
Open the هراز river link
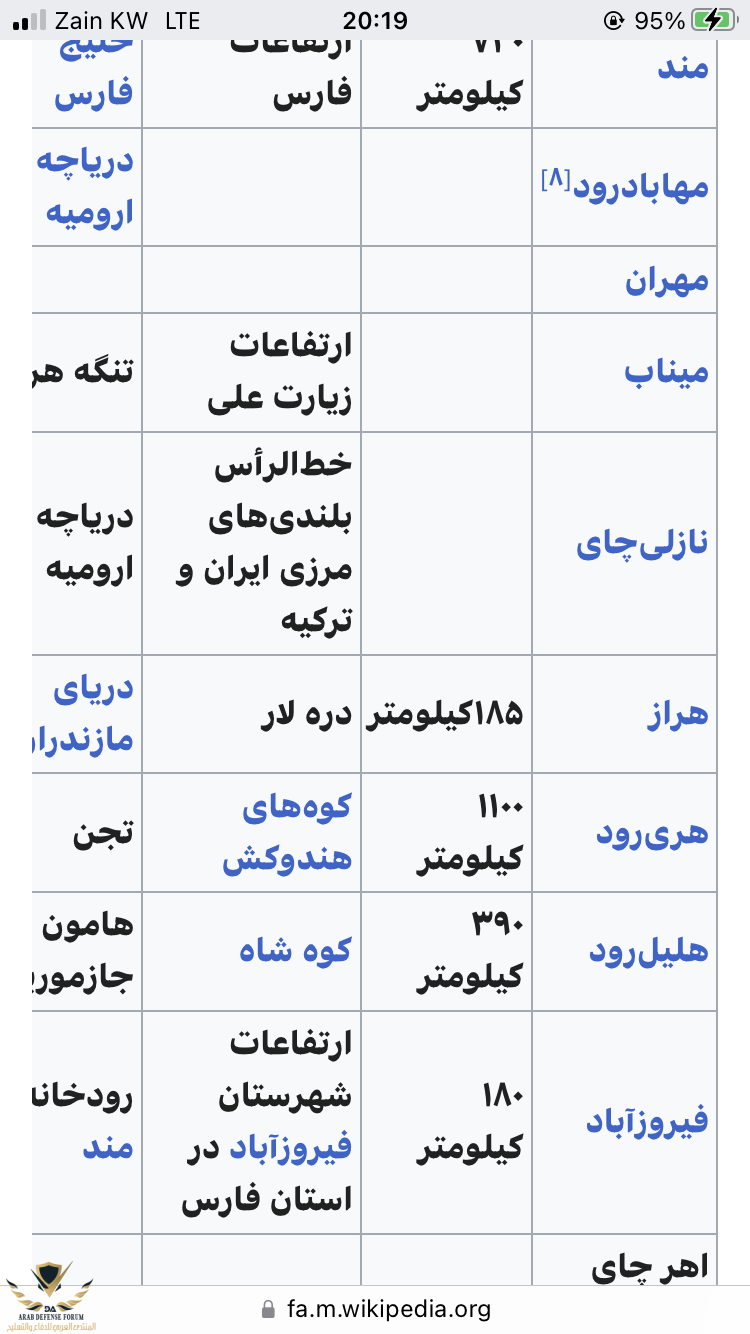(677, 713)
